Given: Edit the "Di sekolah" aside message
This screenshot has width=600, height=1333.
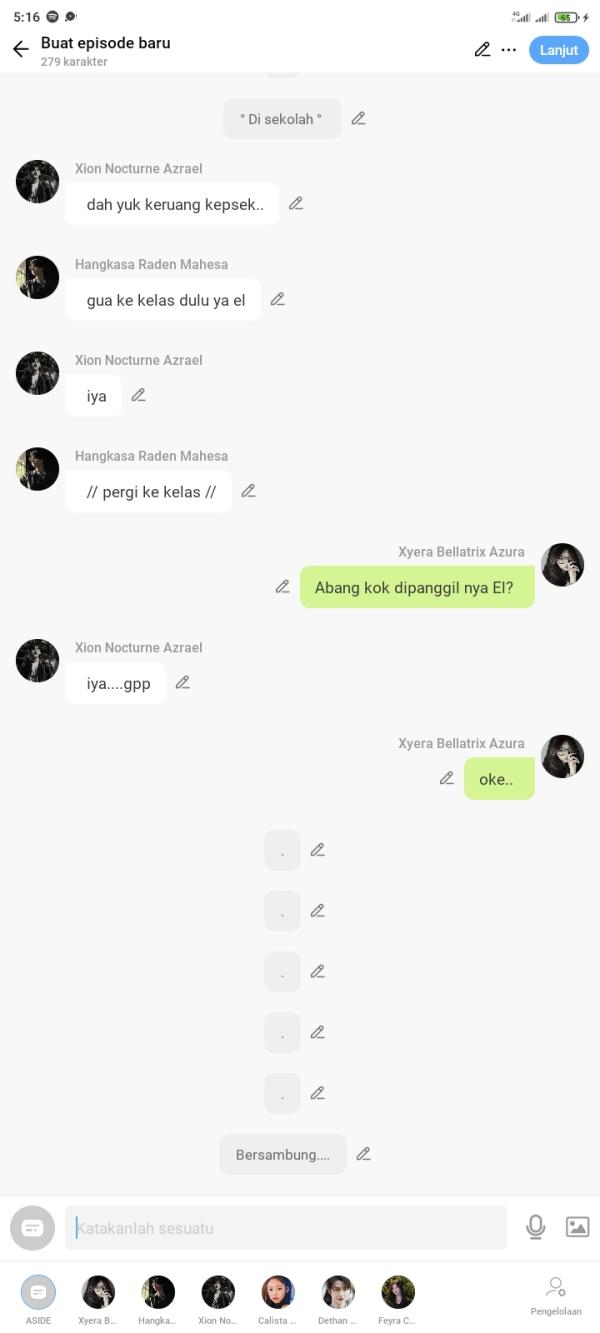Looking at the screenshot, I should click(358, 118).
